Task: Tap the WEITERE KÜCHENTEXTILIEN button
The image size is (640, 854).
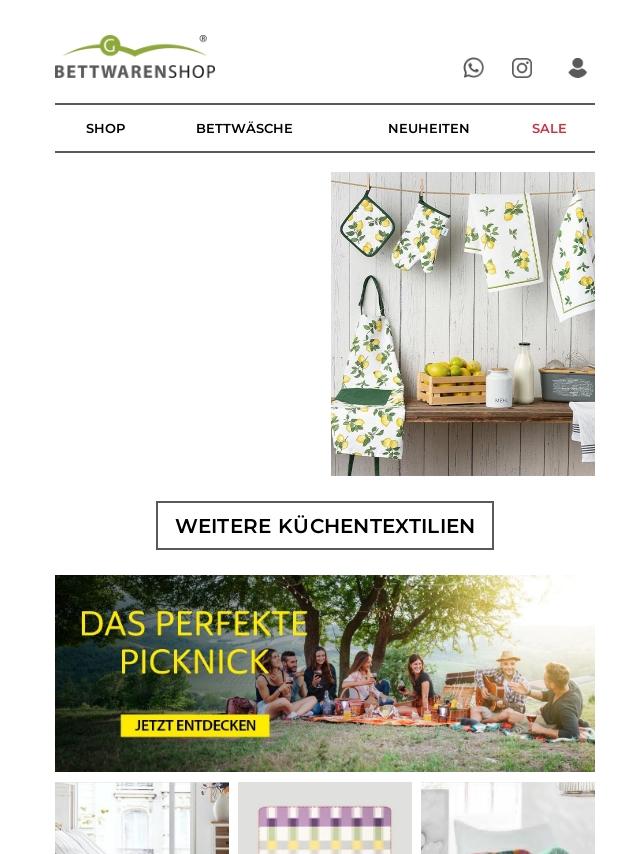Action: (325, 526)
